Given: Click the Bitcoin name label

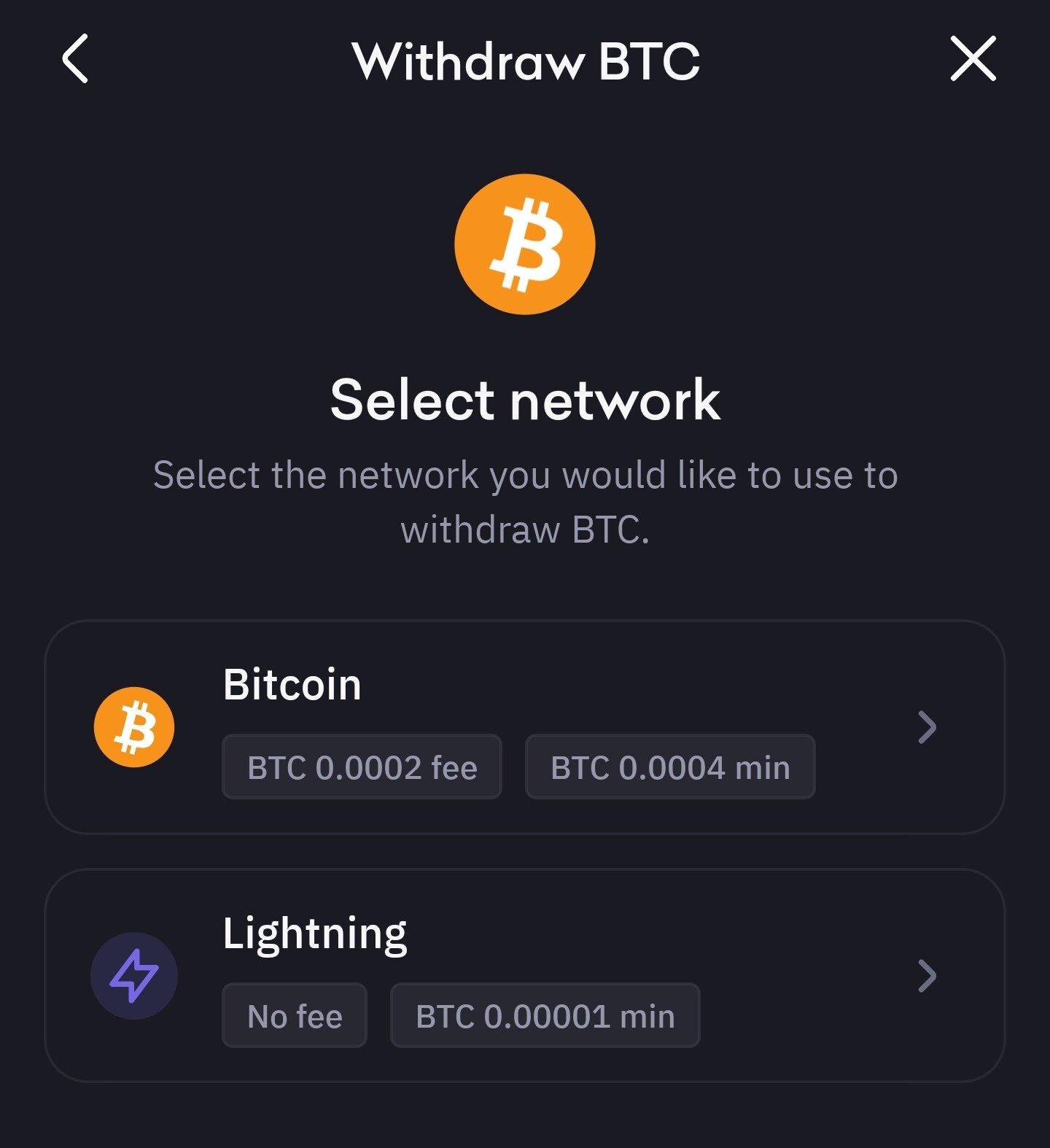Looking at the screenshot, I should [x=292, y=684].
